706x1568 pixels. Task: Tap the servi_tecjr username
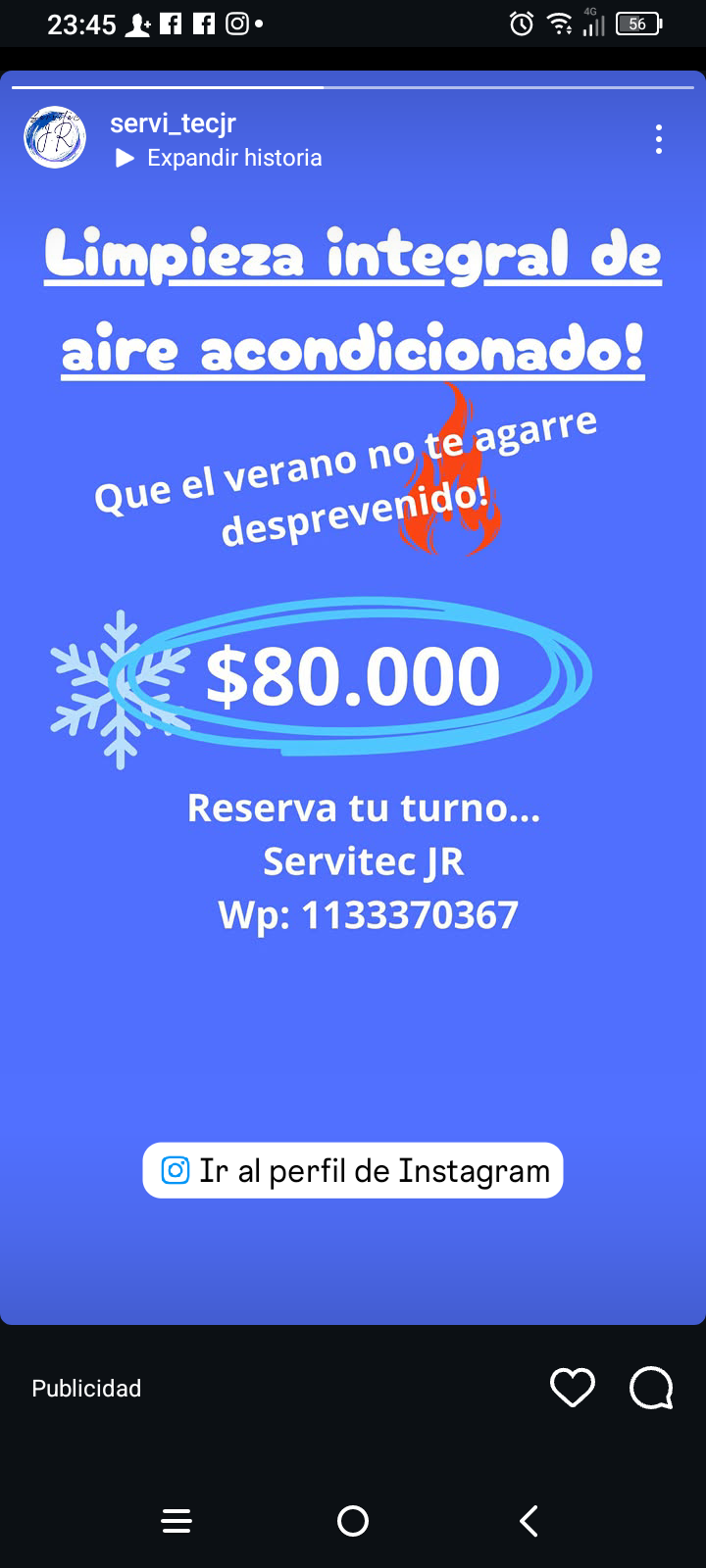tap(173, 123)
